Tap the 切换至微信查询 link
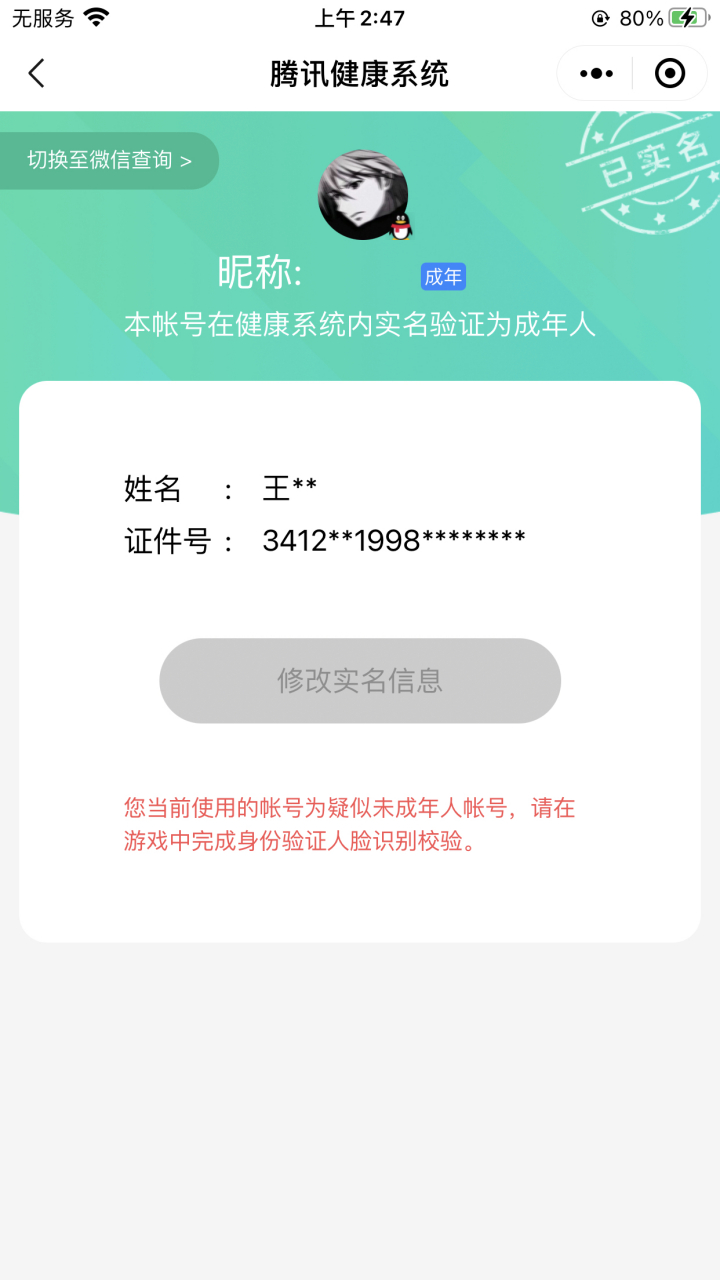 (100, 160)
